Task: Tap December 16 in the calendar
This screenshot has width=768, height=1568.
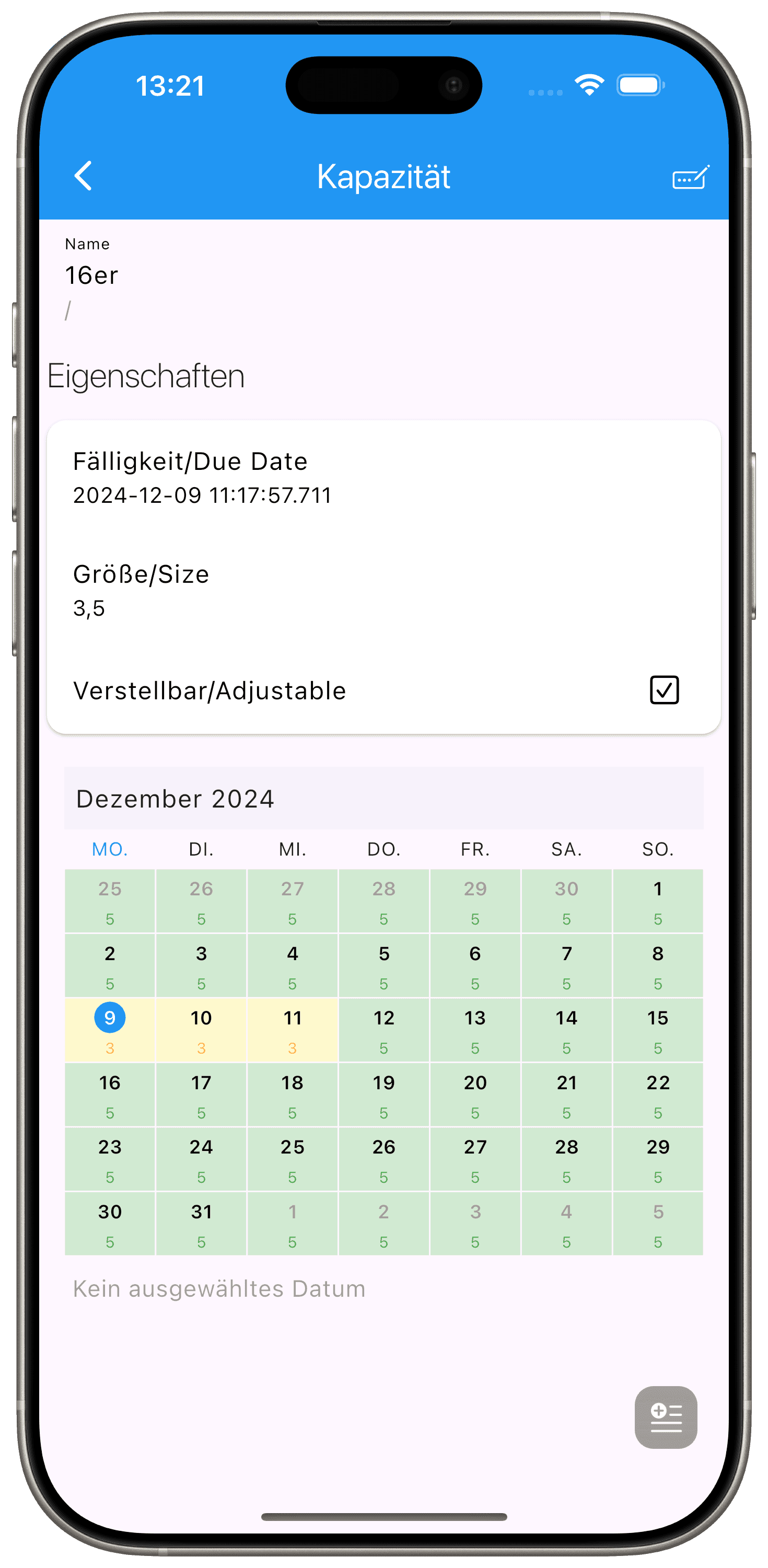Action: (x=110, y=1094)
